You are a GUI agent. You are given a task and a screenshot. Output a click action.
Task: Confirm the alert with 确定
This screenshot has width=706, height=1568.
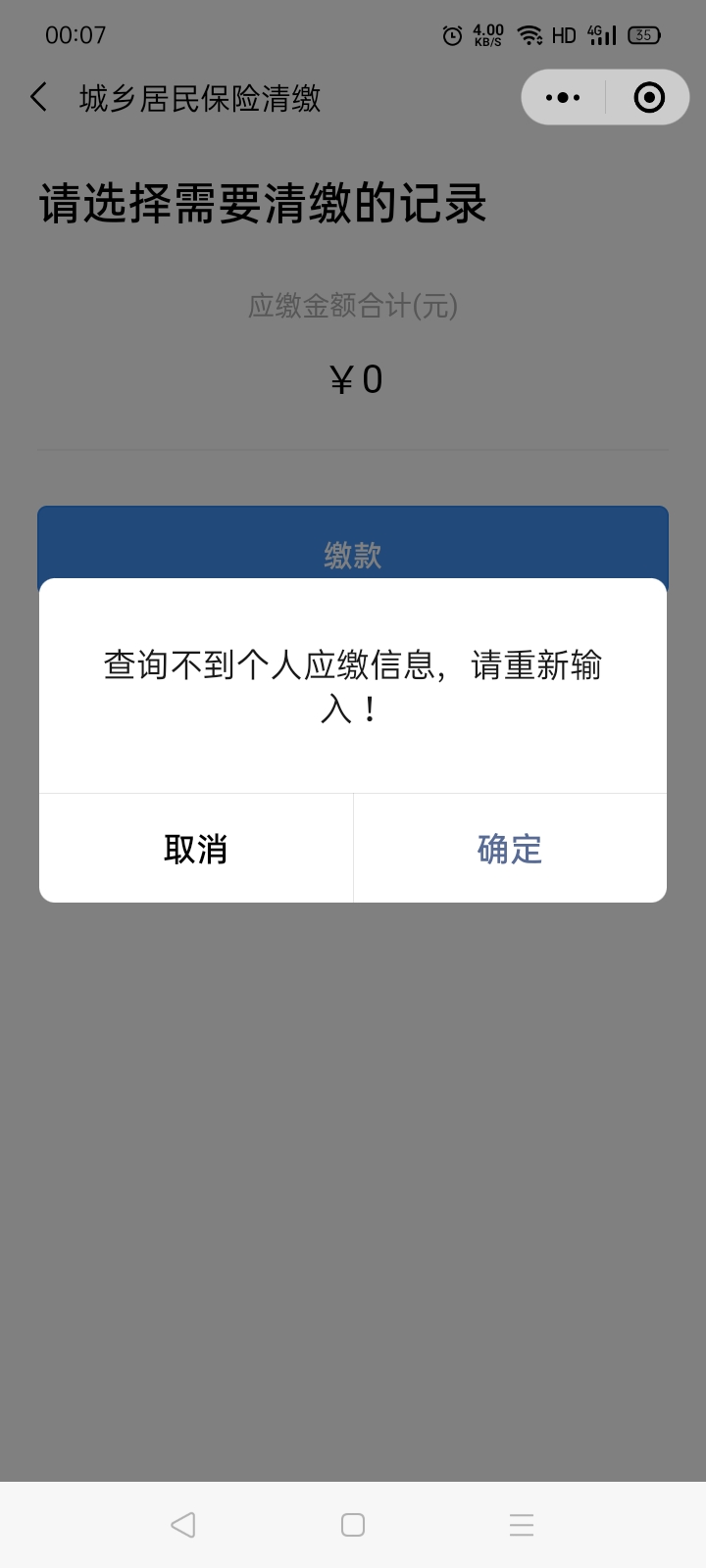510,849
